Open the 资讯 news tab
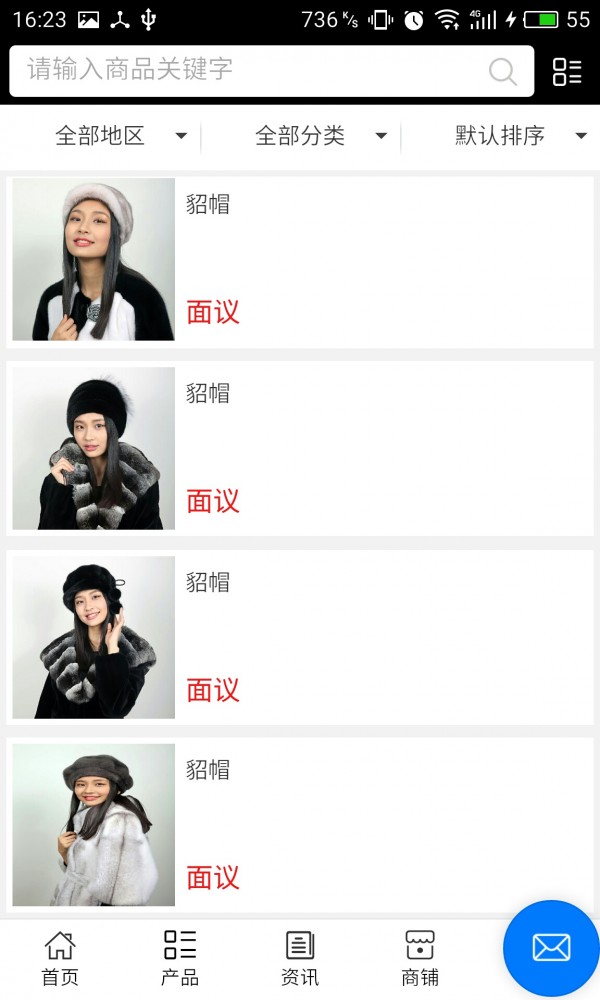This screenshot has height=1000, width=600. 300,959
